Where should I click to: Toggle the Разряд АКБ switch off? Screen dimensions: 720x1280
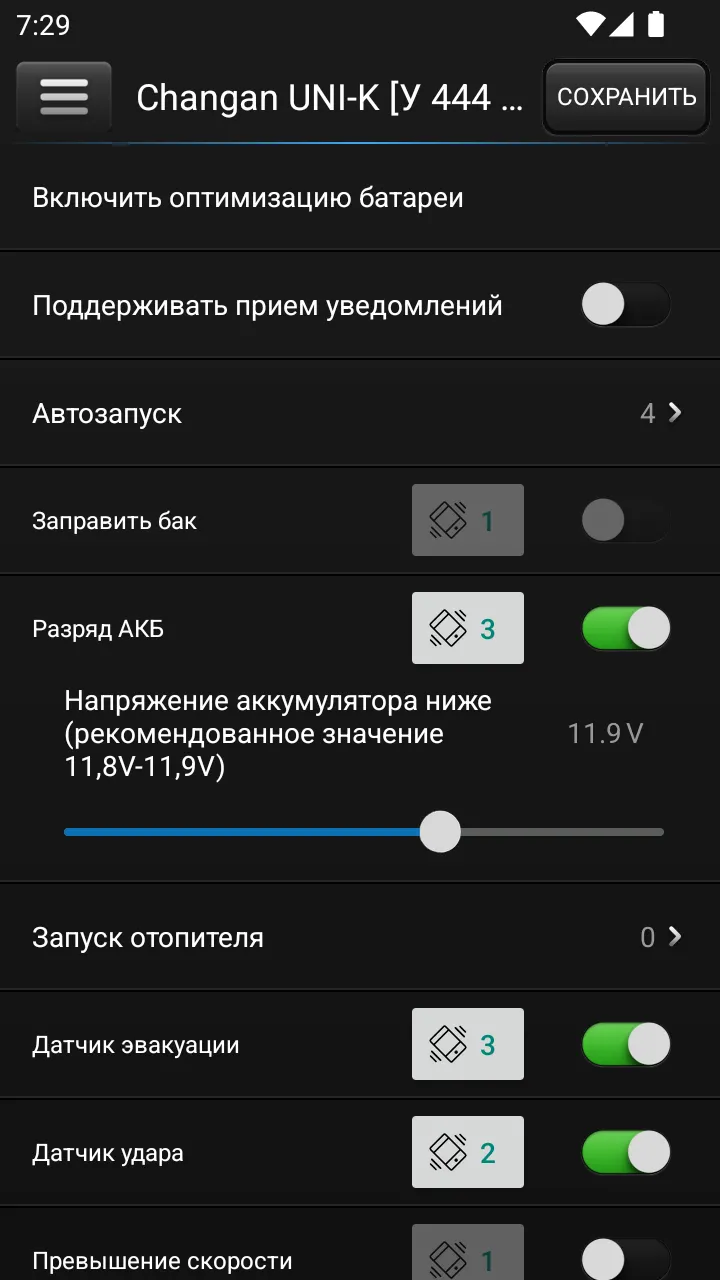click(x=626, y=629)
